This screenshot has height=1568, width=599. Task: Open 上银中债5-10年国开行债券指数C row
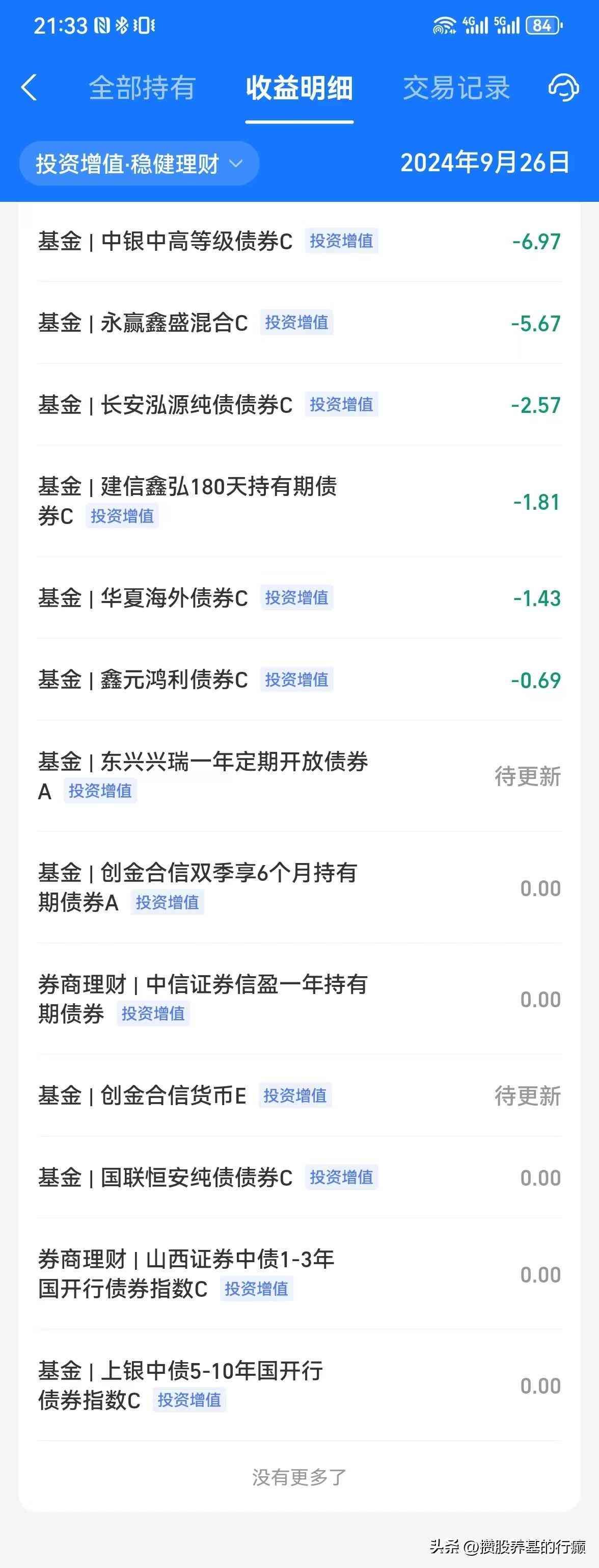tap(180, 1385)
